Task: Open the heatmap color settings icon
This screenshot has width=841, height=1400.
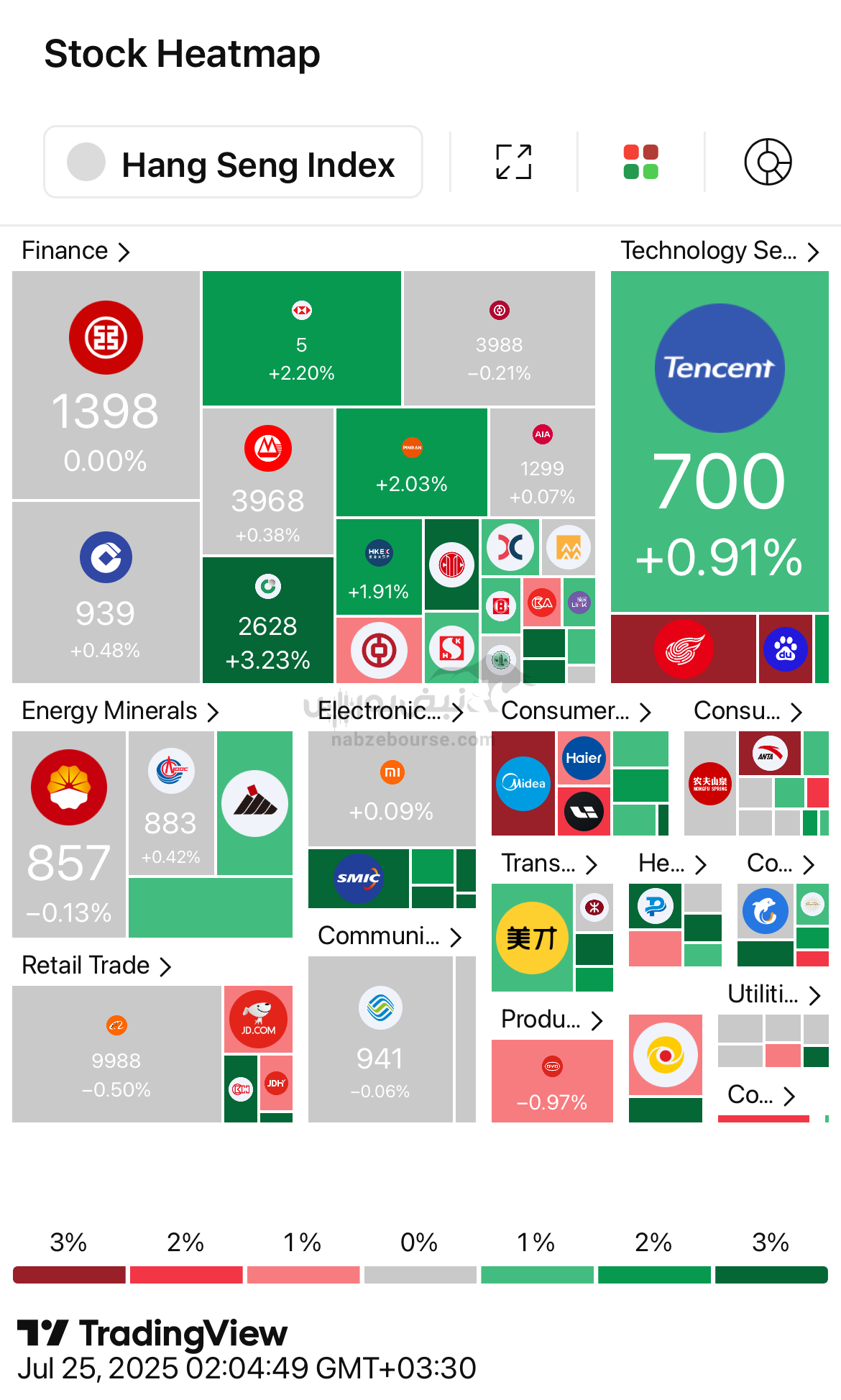Action: point(641,162)
